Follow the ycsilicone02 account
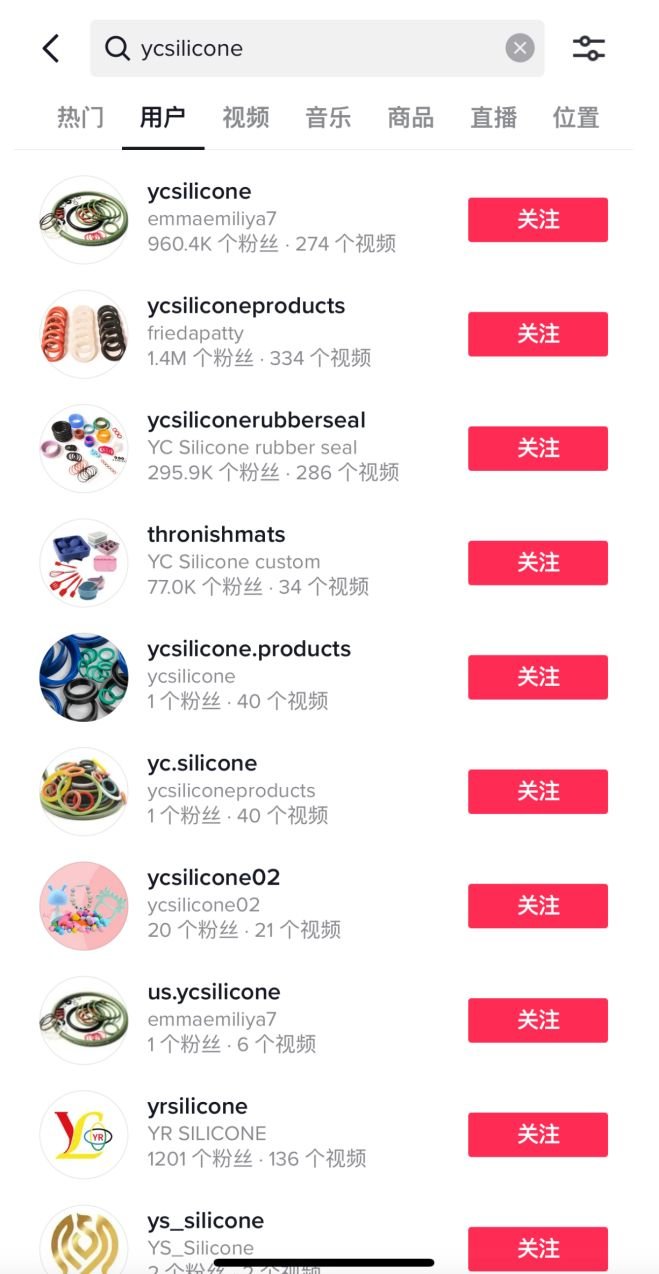 pyautogui.click(x=537, y=906)
